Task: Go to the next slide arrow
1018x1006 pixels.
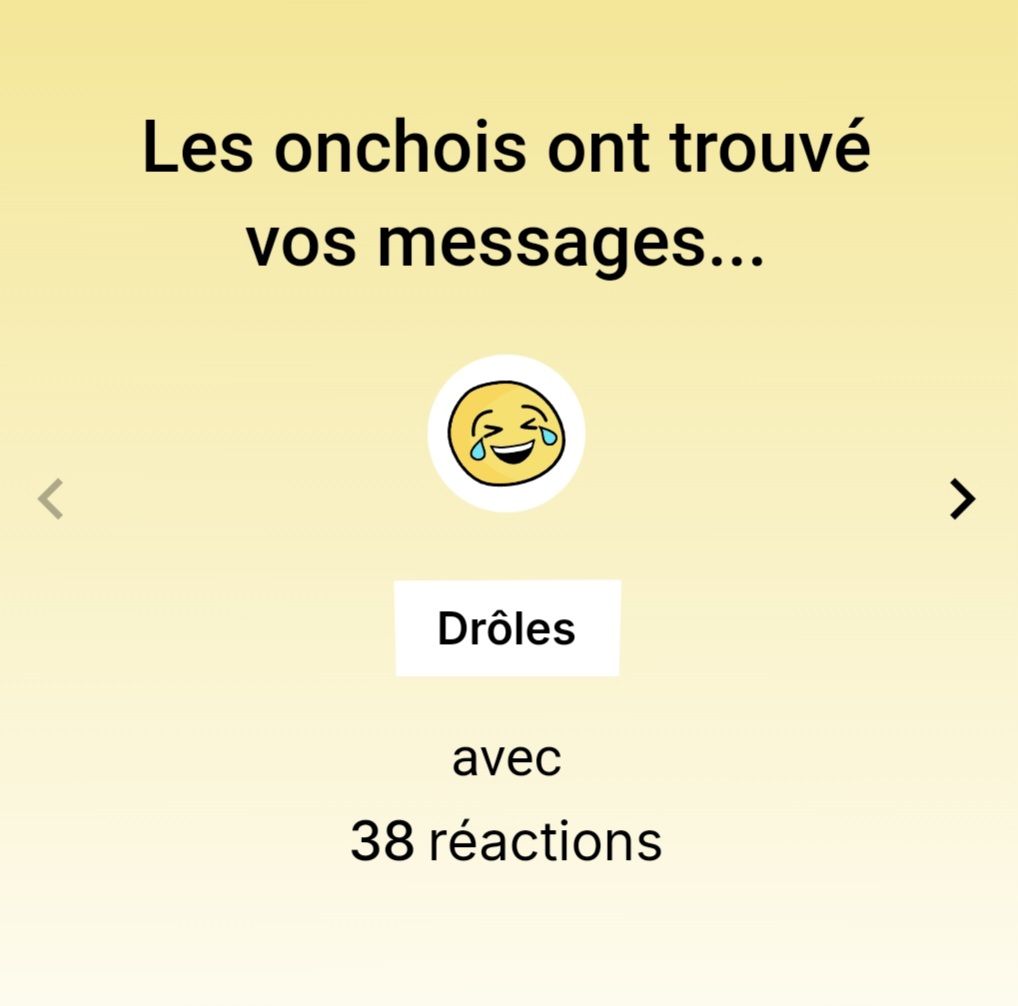Action: tap(962, 499)
